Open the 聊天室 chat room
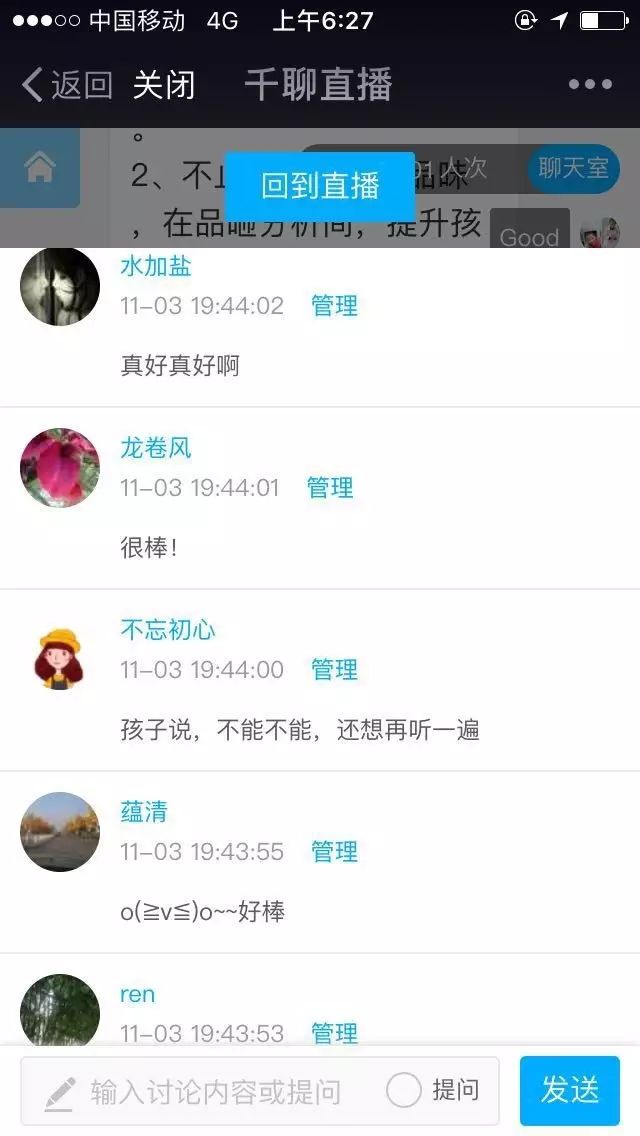The height and width of the screenshot is (1136, 640). click(x=573, y=168)
